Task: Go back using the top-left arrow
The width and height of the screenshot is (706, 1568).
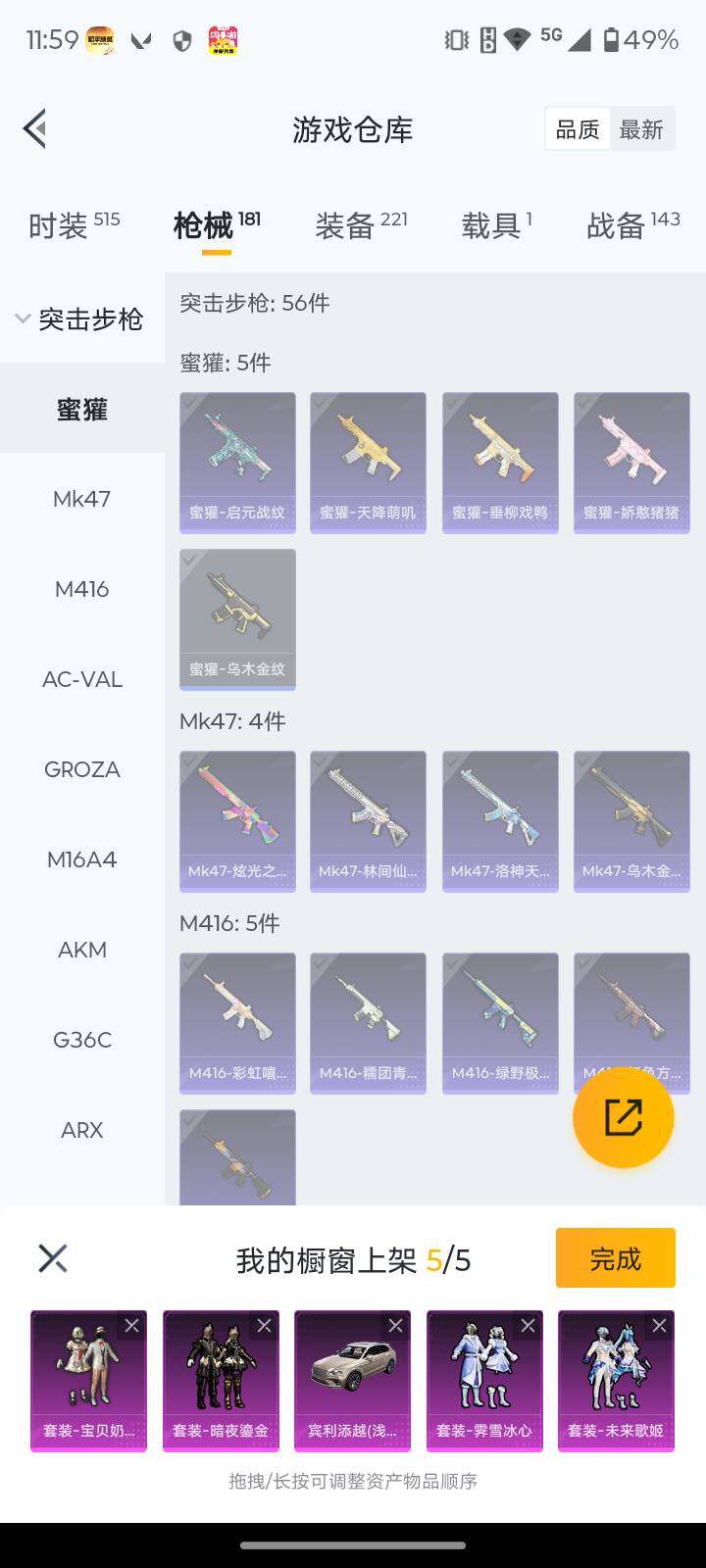Action: click(x=36, y=128)
